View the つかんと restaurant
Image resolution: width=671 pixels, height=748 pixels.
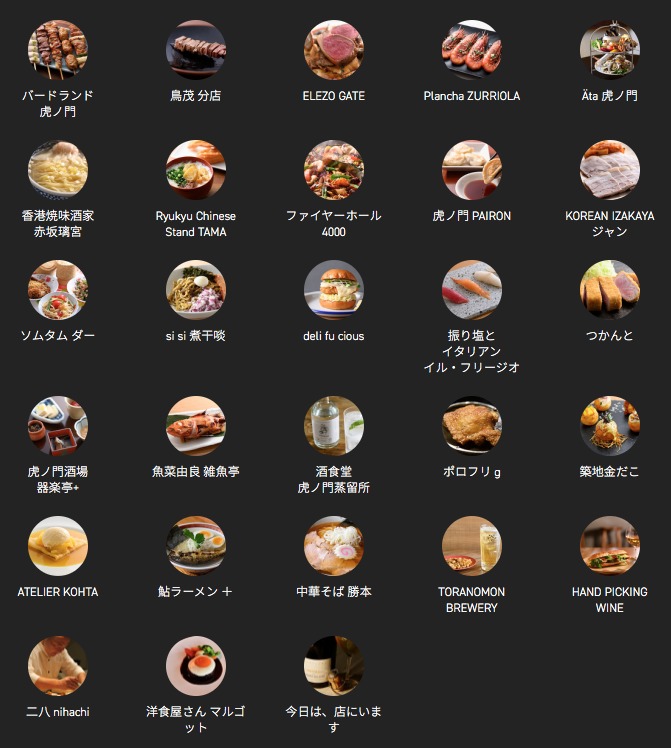tap(610, 290)
